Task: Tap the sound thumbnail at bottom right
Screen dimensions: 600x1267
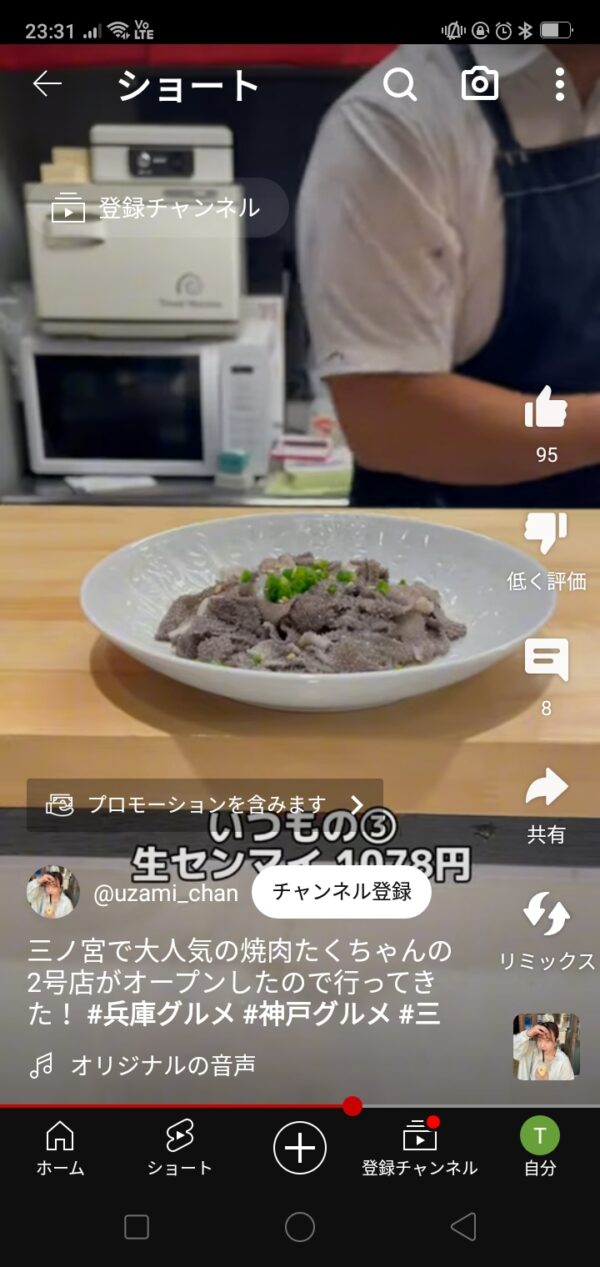Action: tap(546, 1047)
